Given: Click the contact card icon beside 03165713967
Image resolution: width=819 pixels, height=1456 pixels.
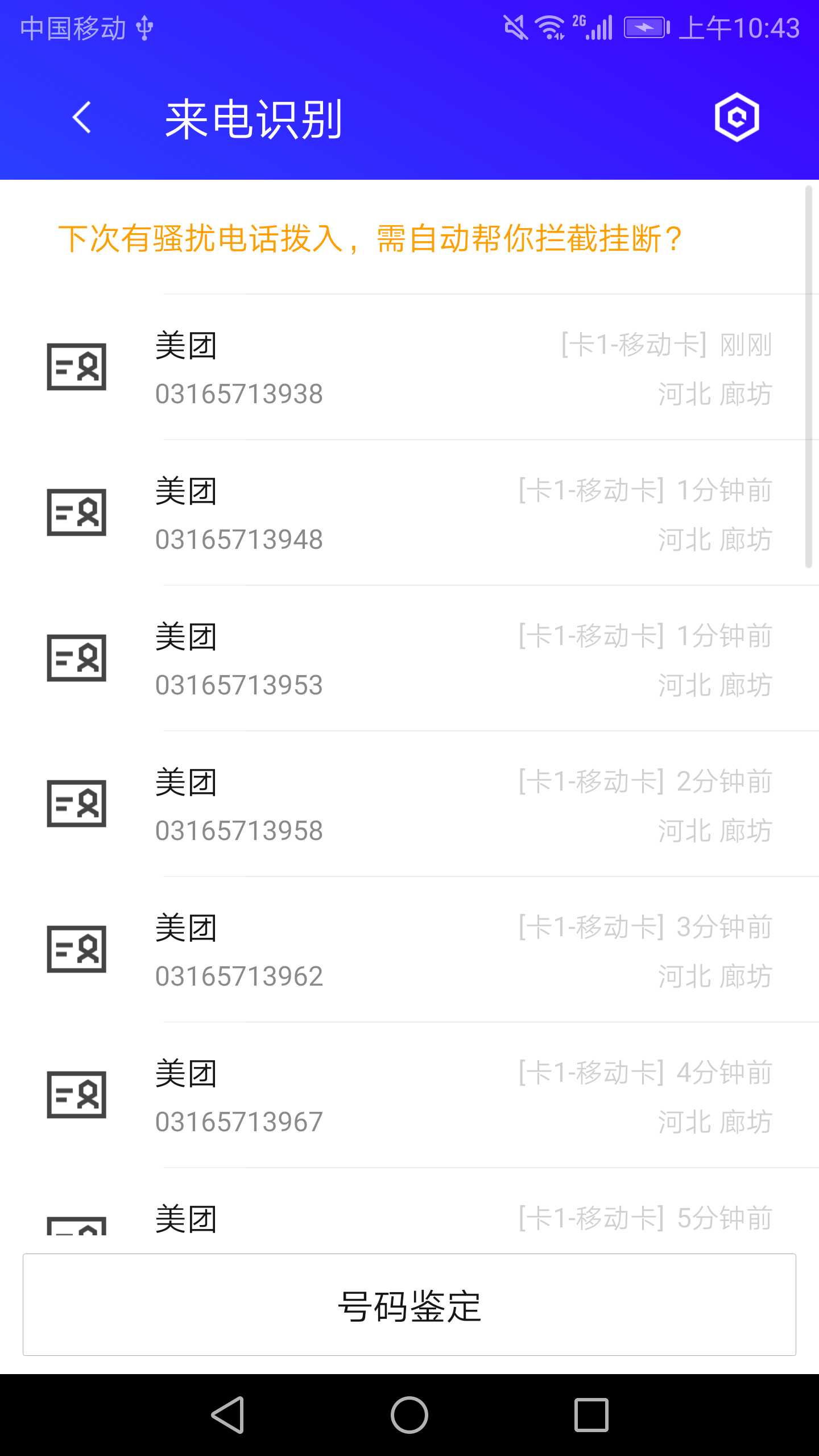Looking at the screenshot, I should [76, 1094].
